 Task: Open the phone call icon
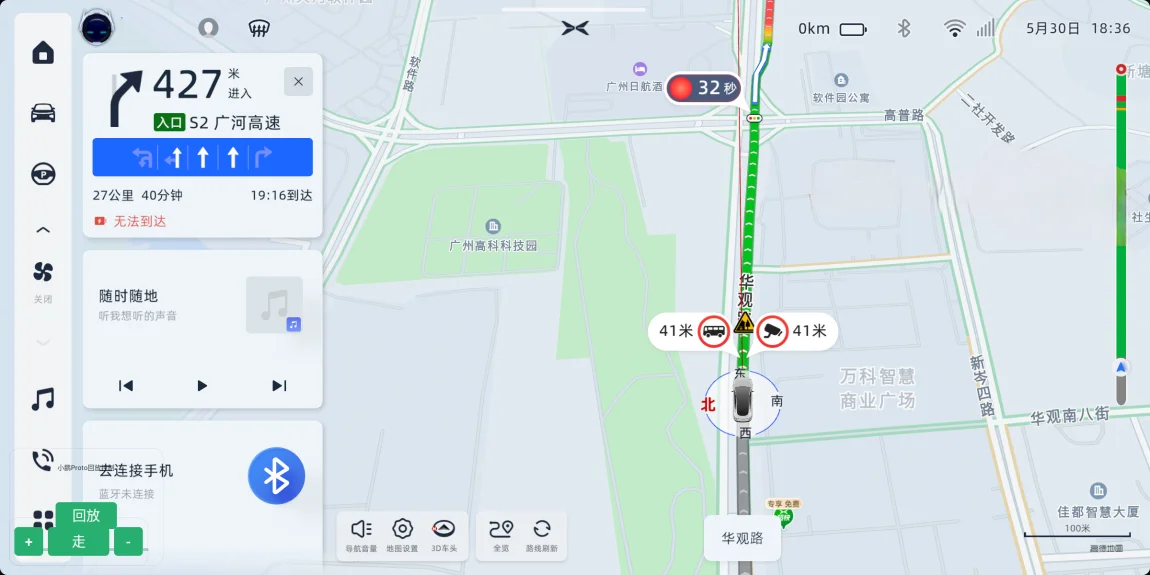(42, 460)
